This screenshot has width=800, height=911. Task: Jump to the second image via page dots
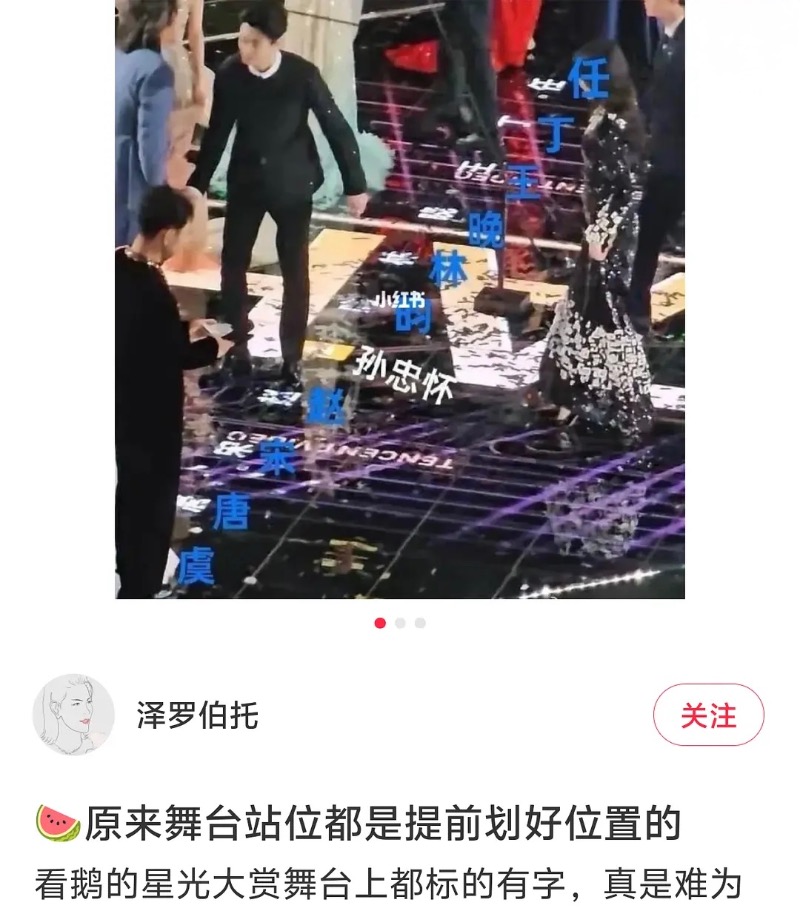pos(400,623)
